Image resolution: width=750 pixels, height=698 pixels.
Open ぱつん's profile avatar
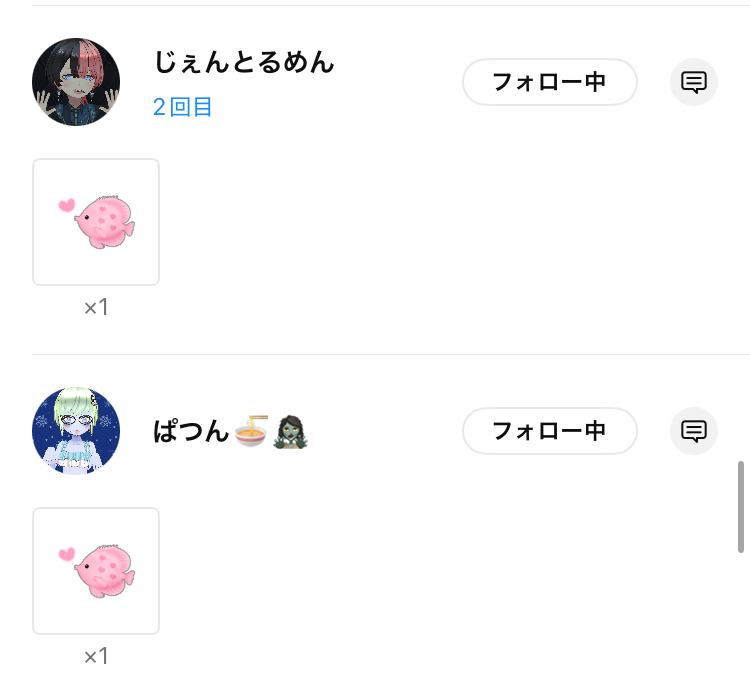coord(76,431)
